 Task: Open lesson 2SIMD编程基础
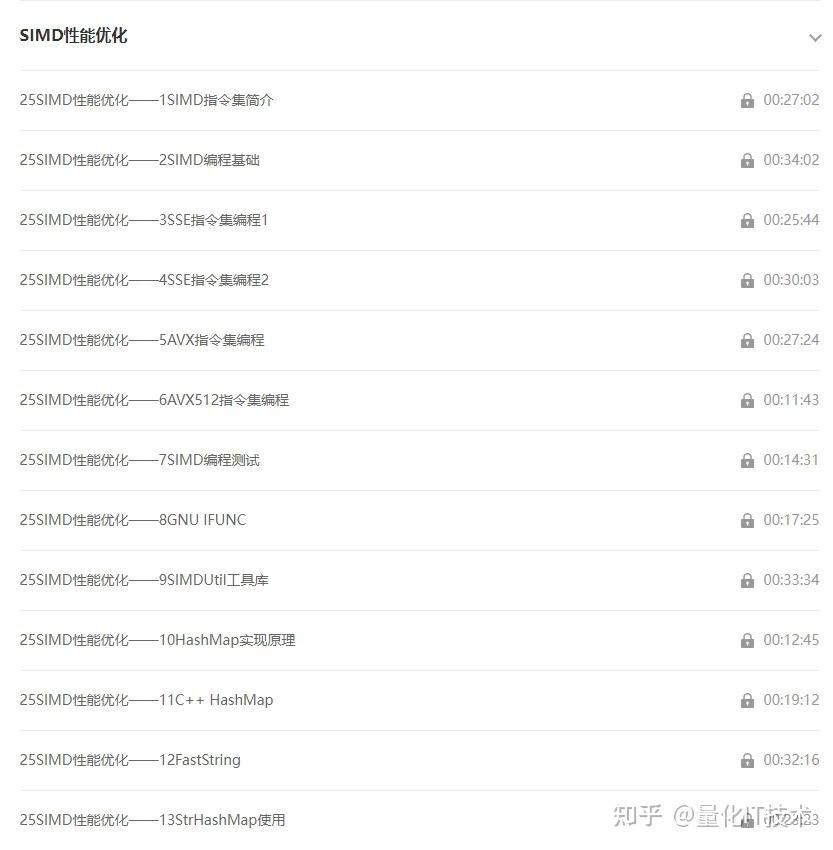(140, 160)
